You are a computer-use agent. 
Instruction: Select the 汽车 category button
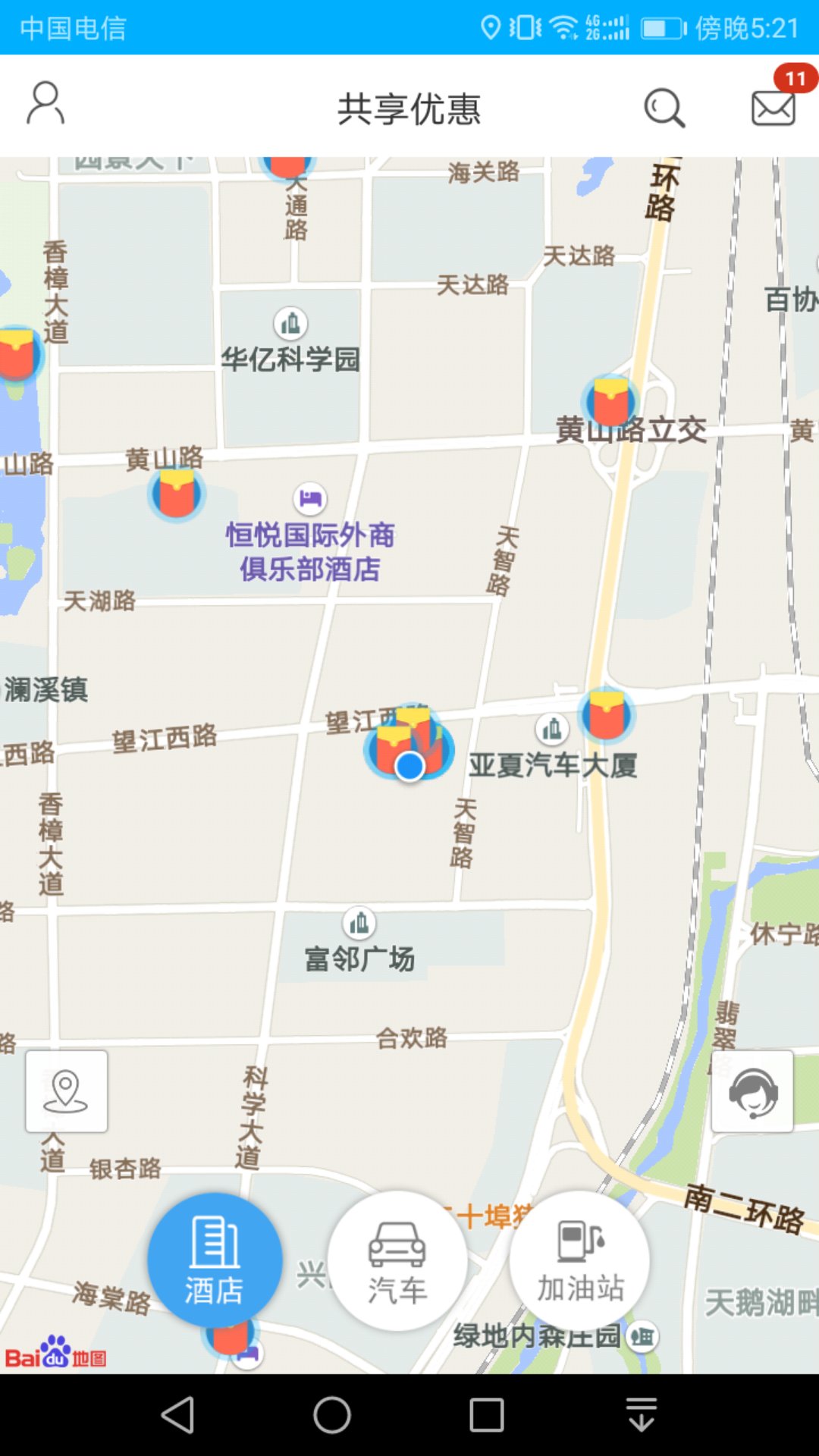[397, 1261]
